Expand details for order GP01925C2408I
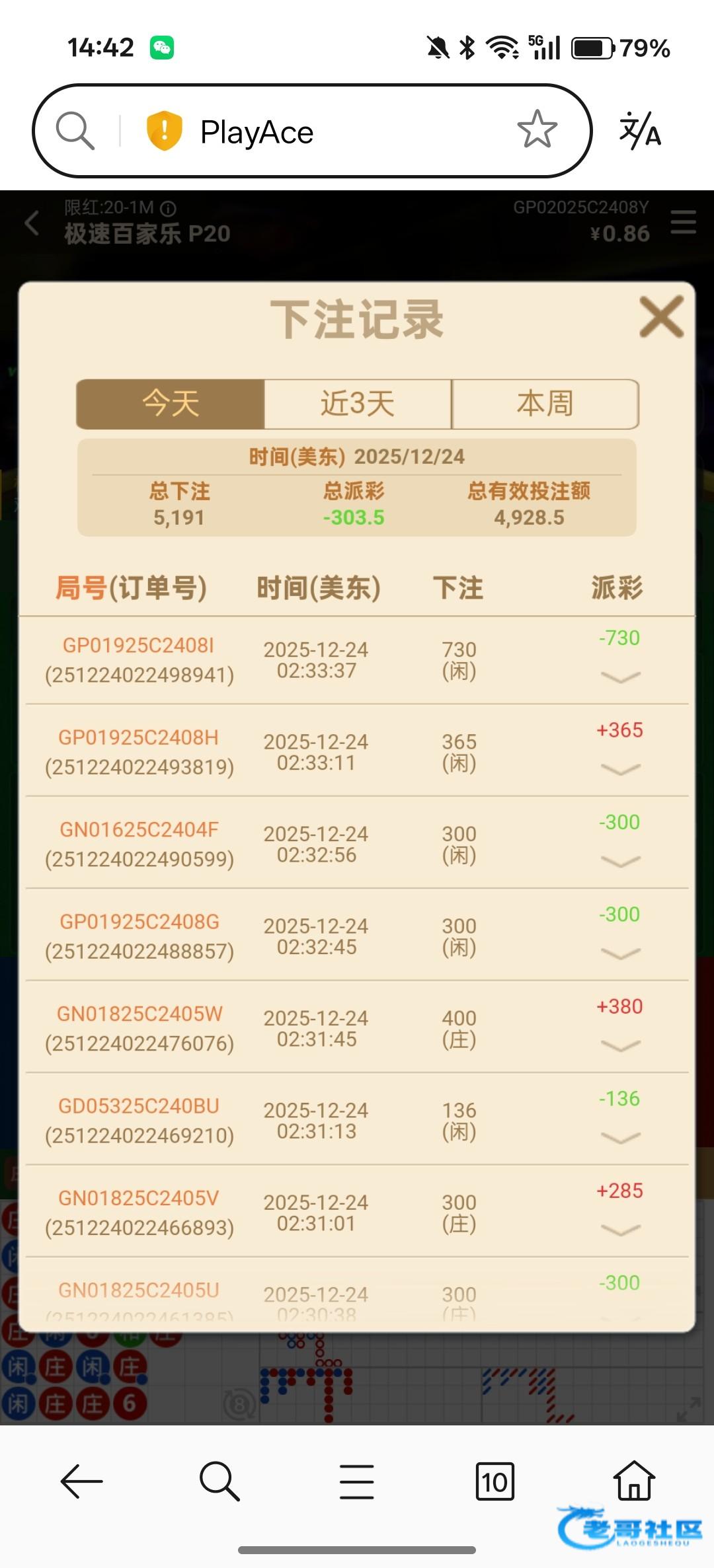The image size is (714, 1568). [x=620, y=677]
